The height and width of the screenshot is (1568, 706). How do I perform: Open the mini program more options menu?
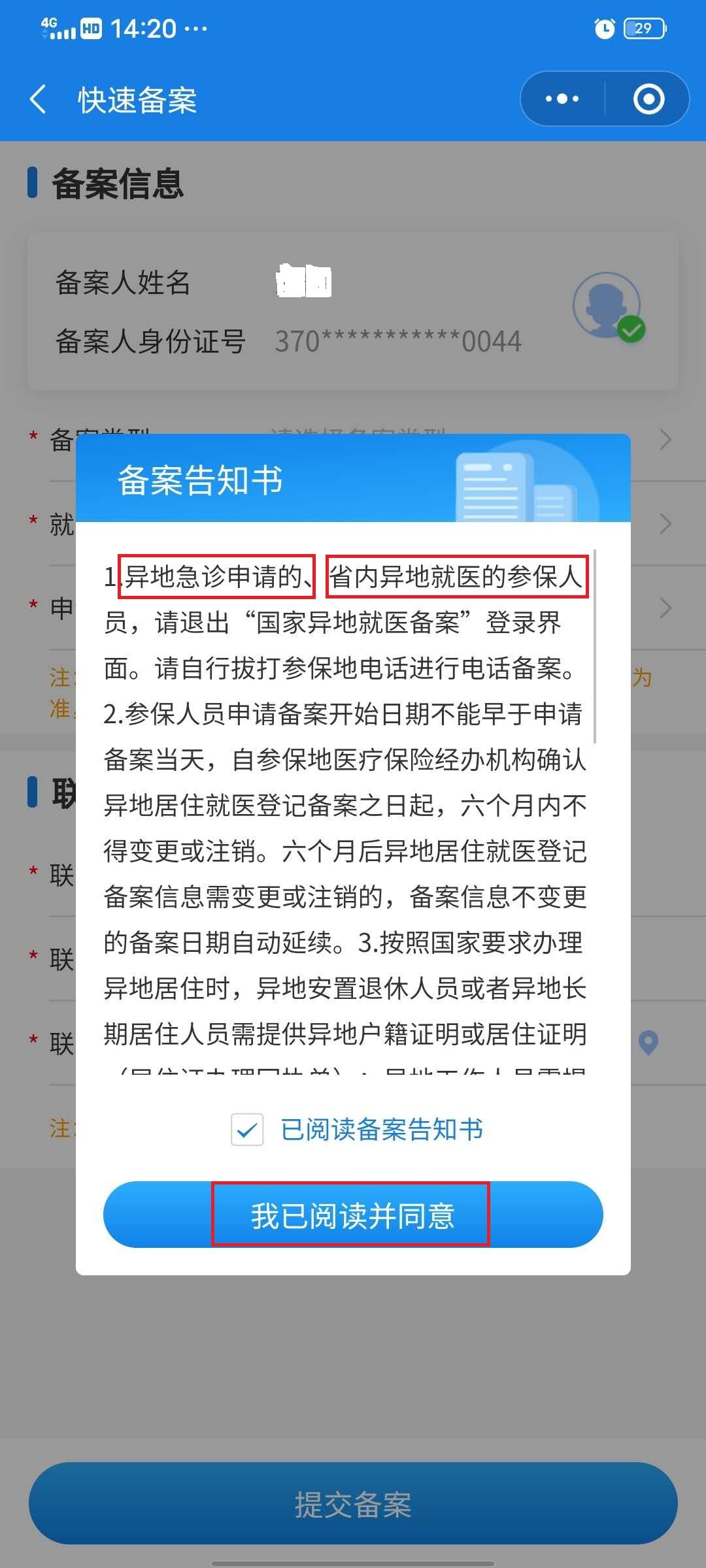(x=562, y=99)
